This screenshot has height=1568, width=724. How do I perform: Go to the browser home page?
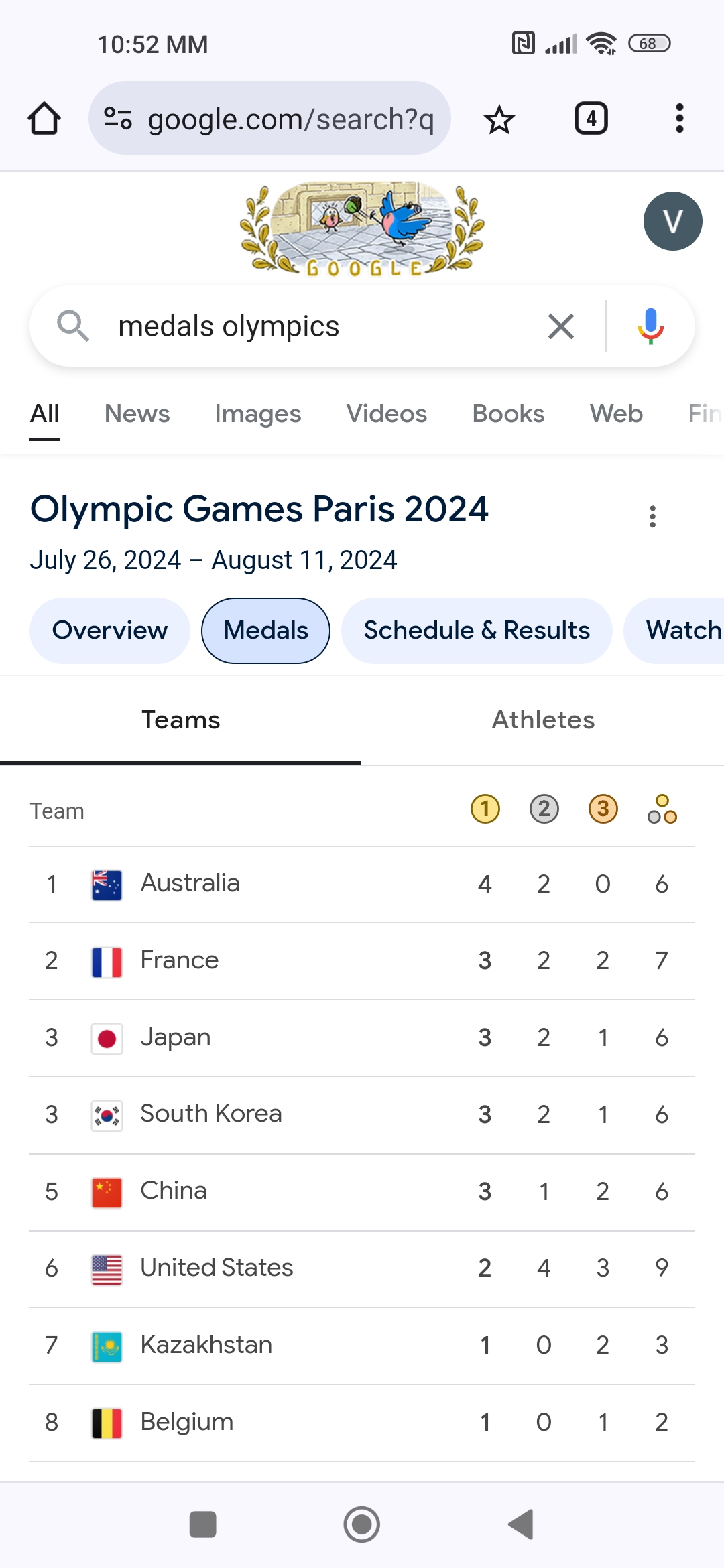[44, 119]
